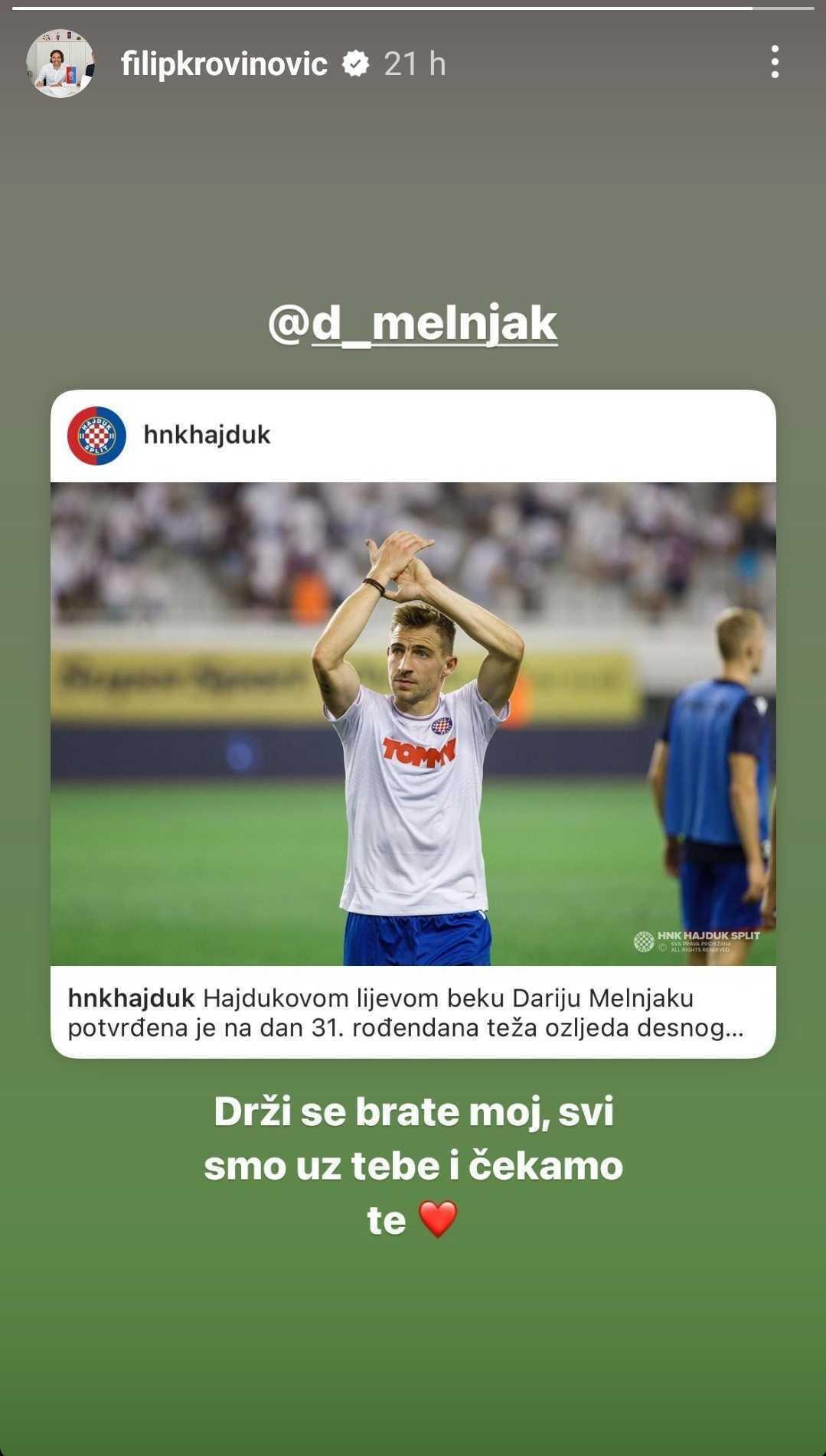Open the story's three-dot options menu

pos(775,62)
